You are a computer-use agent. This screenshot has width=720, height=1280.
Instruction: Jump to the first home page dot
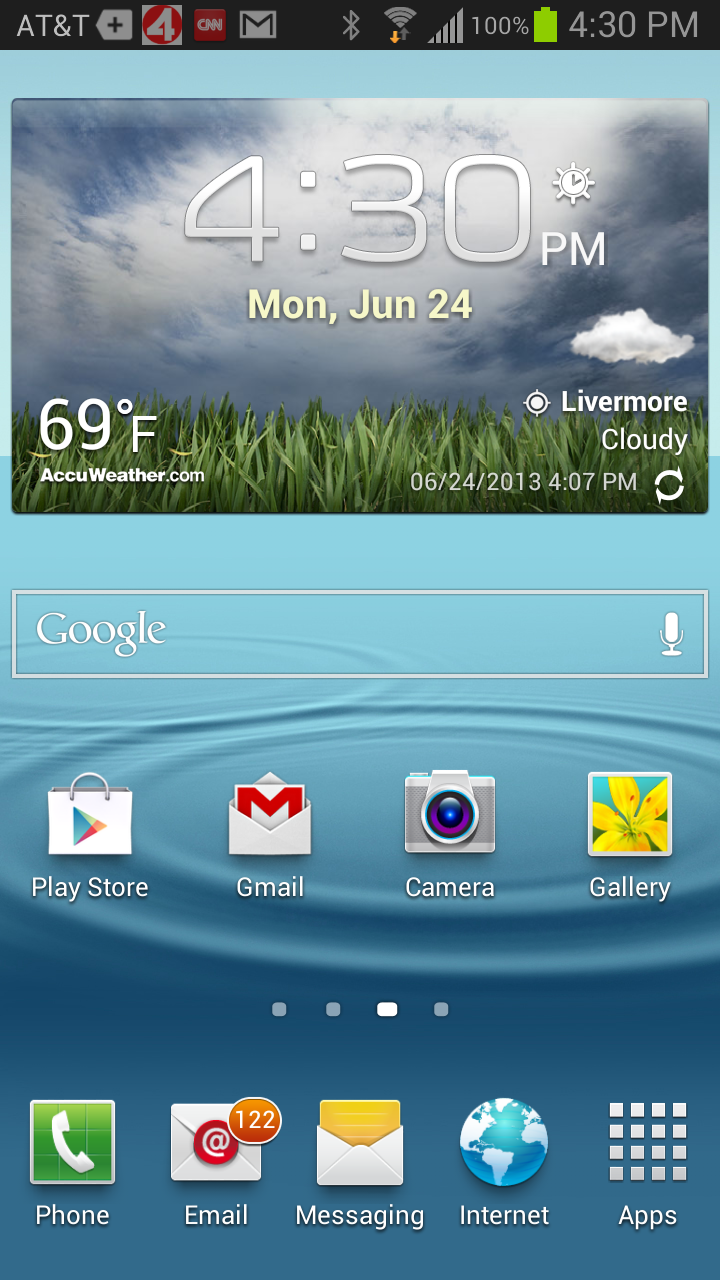point(279,1010)
